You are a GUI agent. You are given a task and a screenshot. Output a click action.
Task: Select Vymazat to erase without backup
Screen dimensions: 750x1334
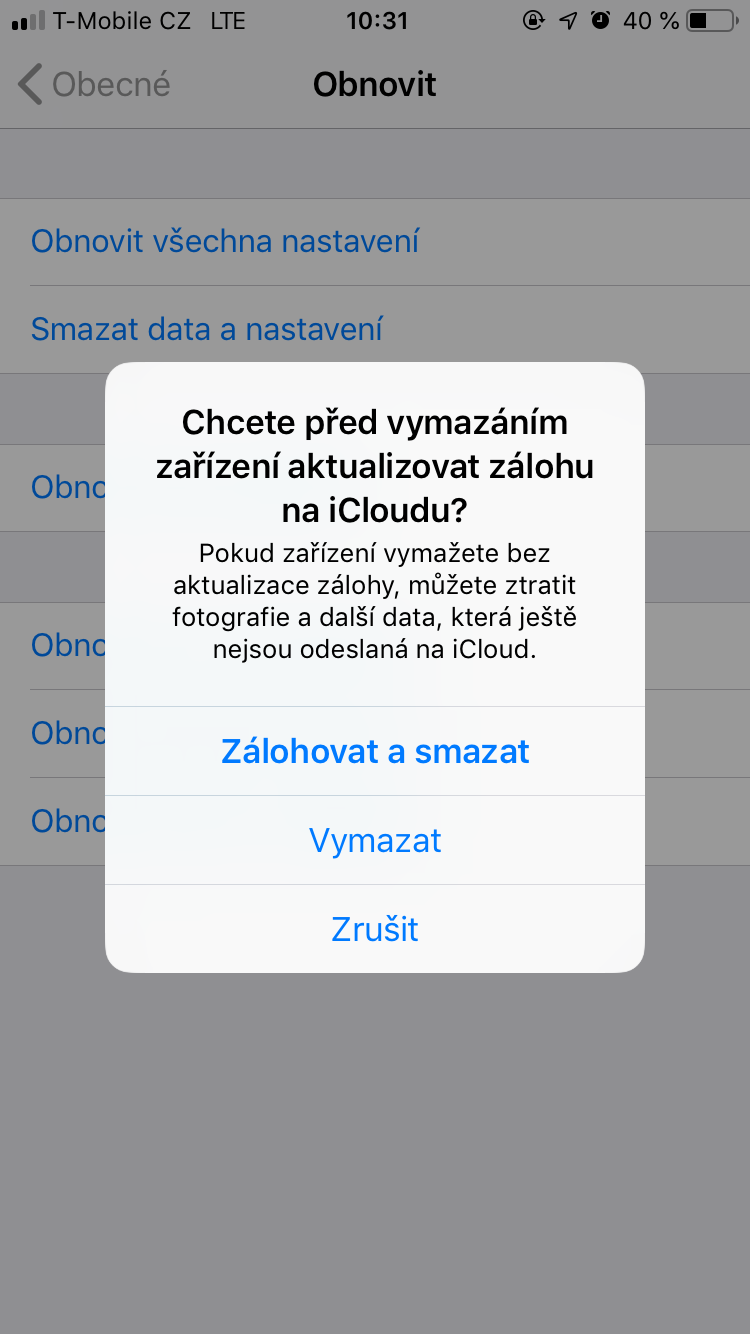point(375,840)
